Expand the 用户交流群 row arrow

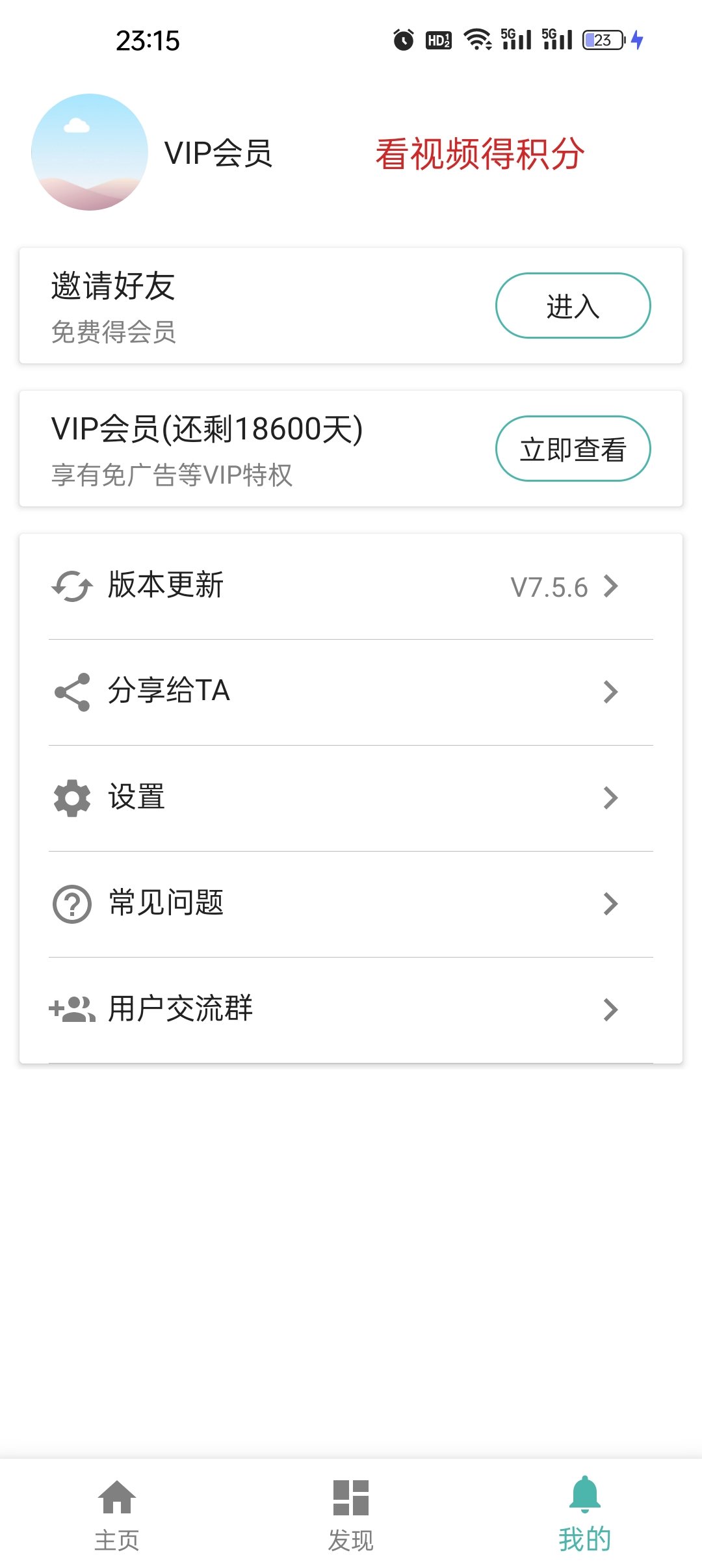610,1009
